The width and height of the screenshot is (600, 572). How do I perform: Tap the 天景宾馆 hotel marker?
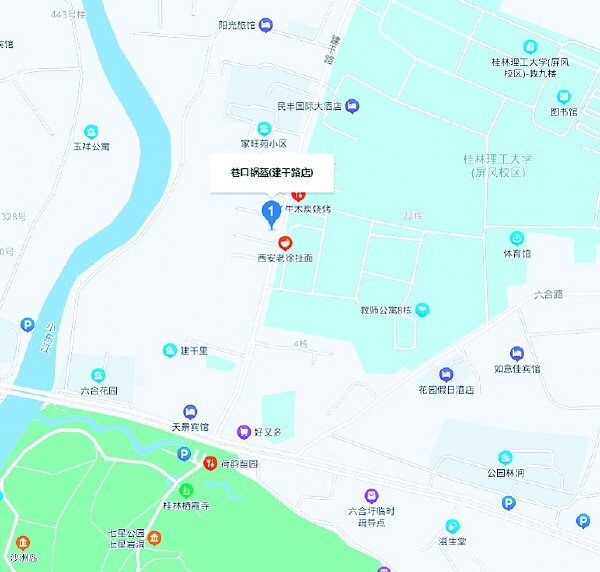189,412
